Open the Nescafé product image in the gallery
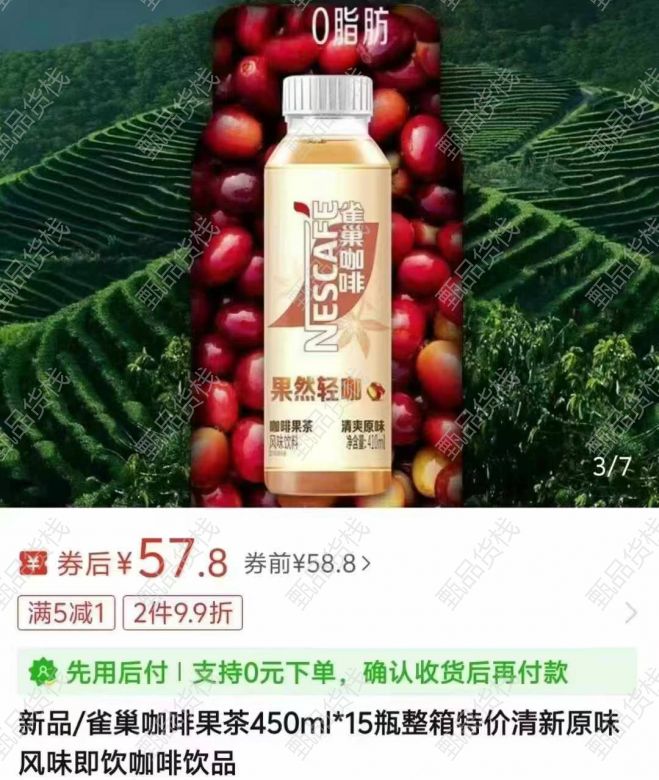 click(329, 260)
